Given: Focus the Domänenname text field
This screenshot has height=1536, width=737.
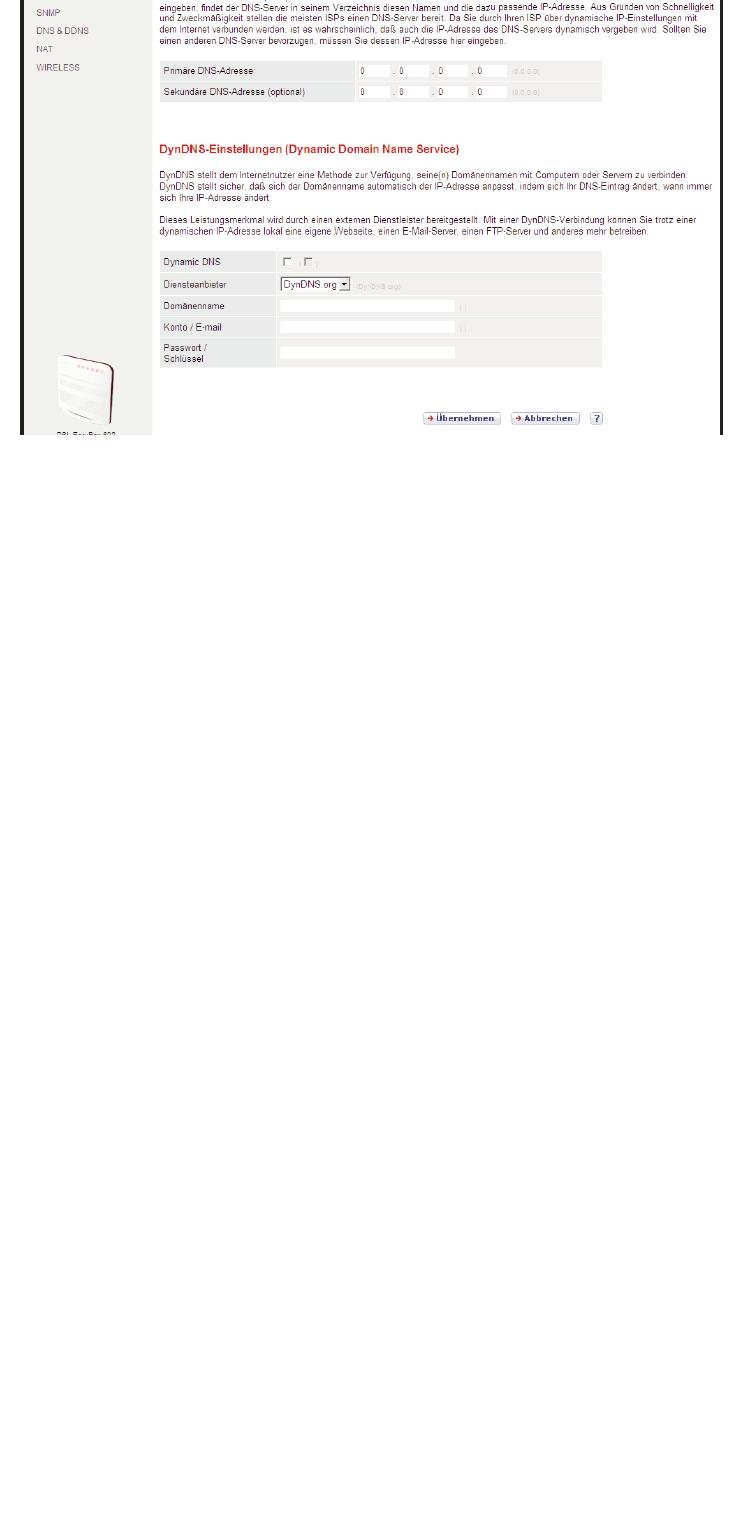Looking at the screenshot, I should [x=367, y=306].
